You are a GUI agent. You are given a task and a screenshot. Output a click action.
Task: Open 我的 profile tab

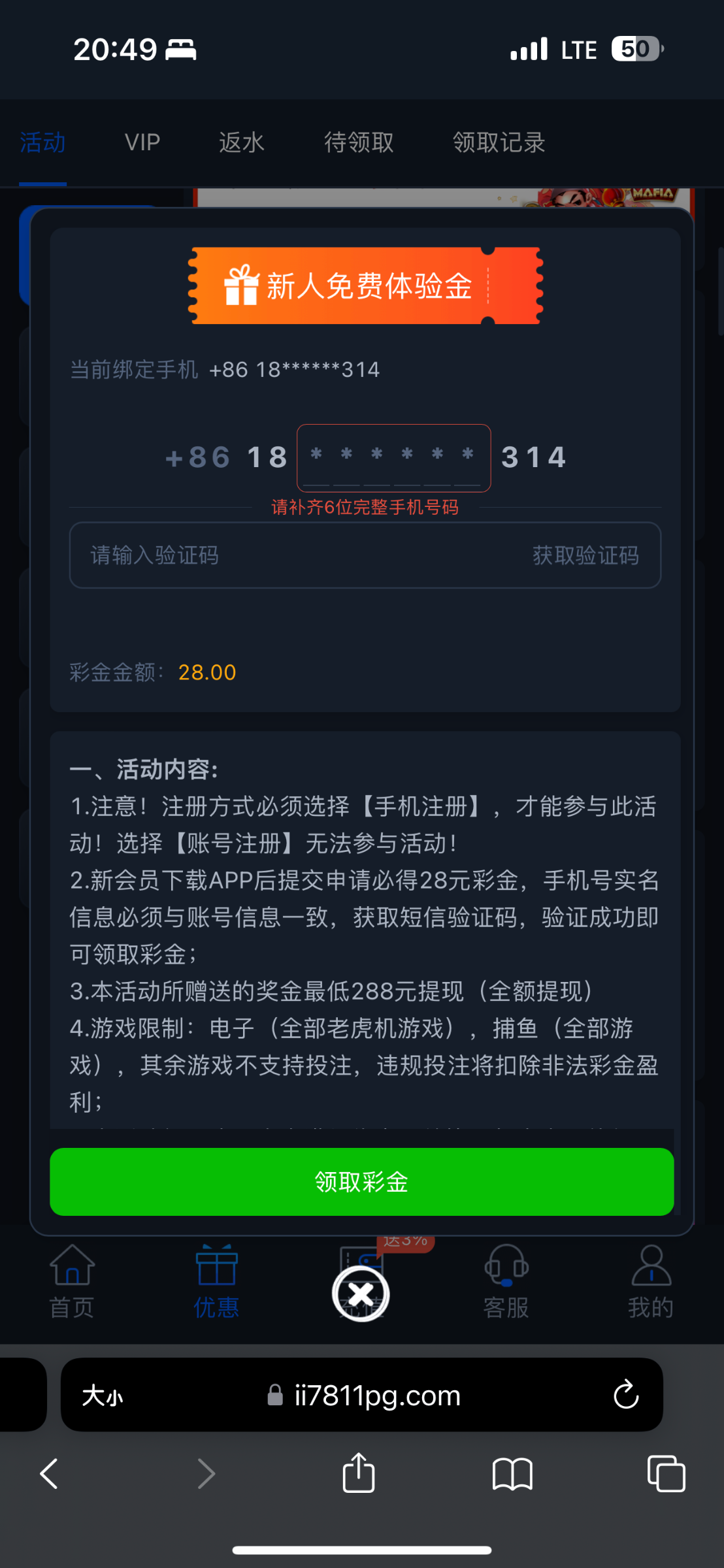click(650, 1282)
